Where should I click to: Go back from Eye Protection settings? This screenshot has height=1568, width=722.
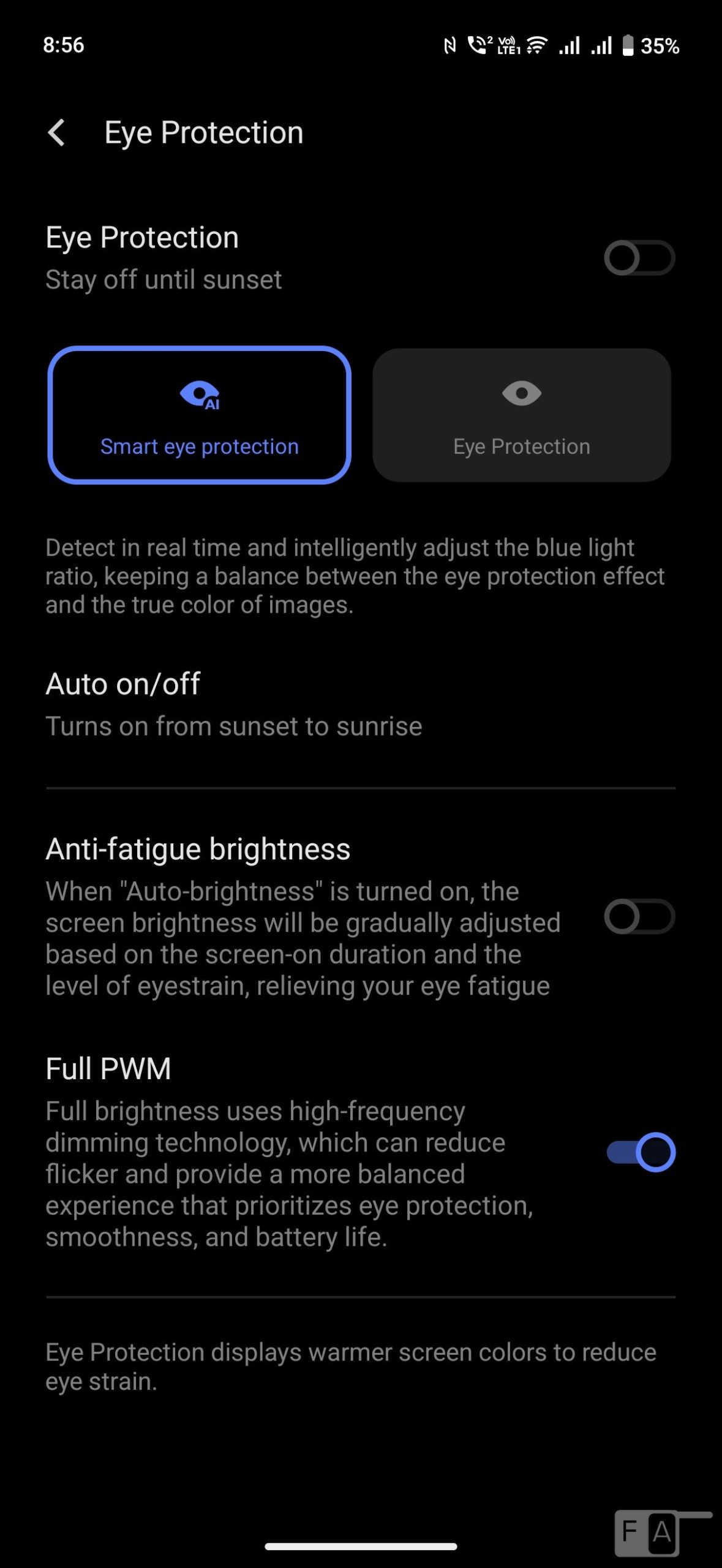(56, 133)
